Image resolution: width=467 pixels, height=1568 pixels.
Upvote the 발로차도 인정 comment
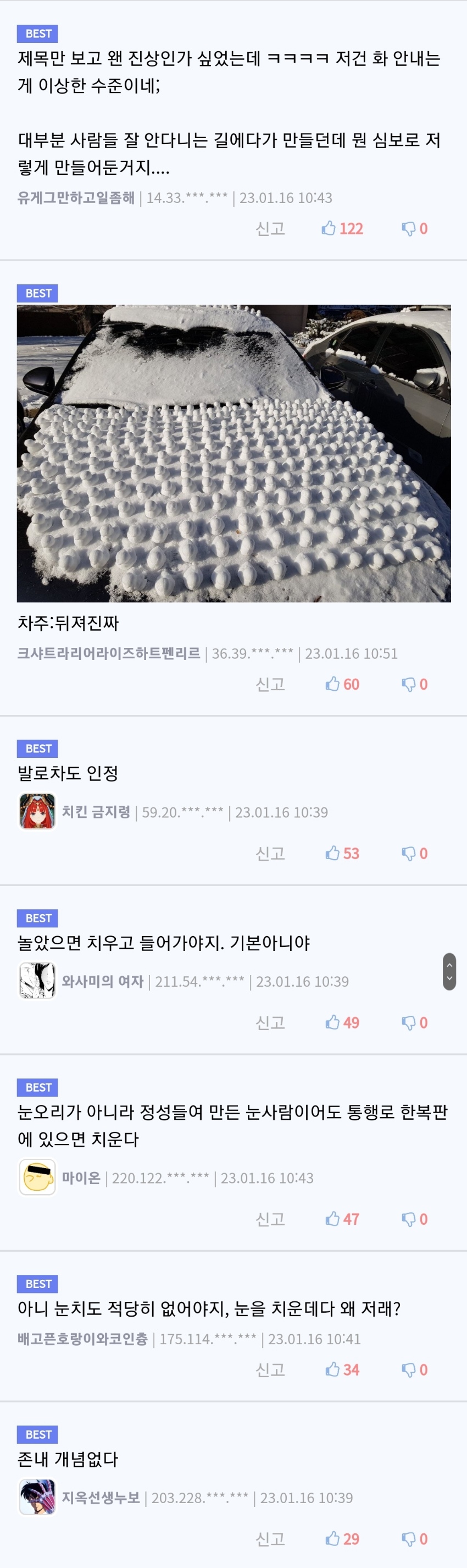point(342,854)
